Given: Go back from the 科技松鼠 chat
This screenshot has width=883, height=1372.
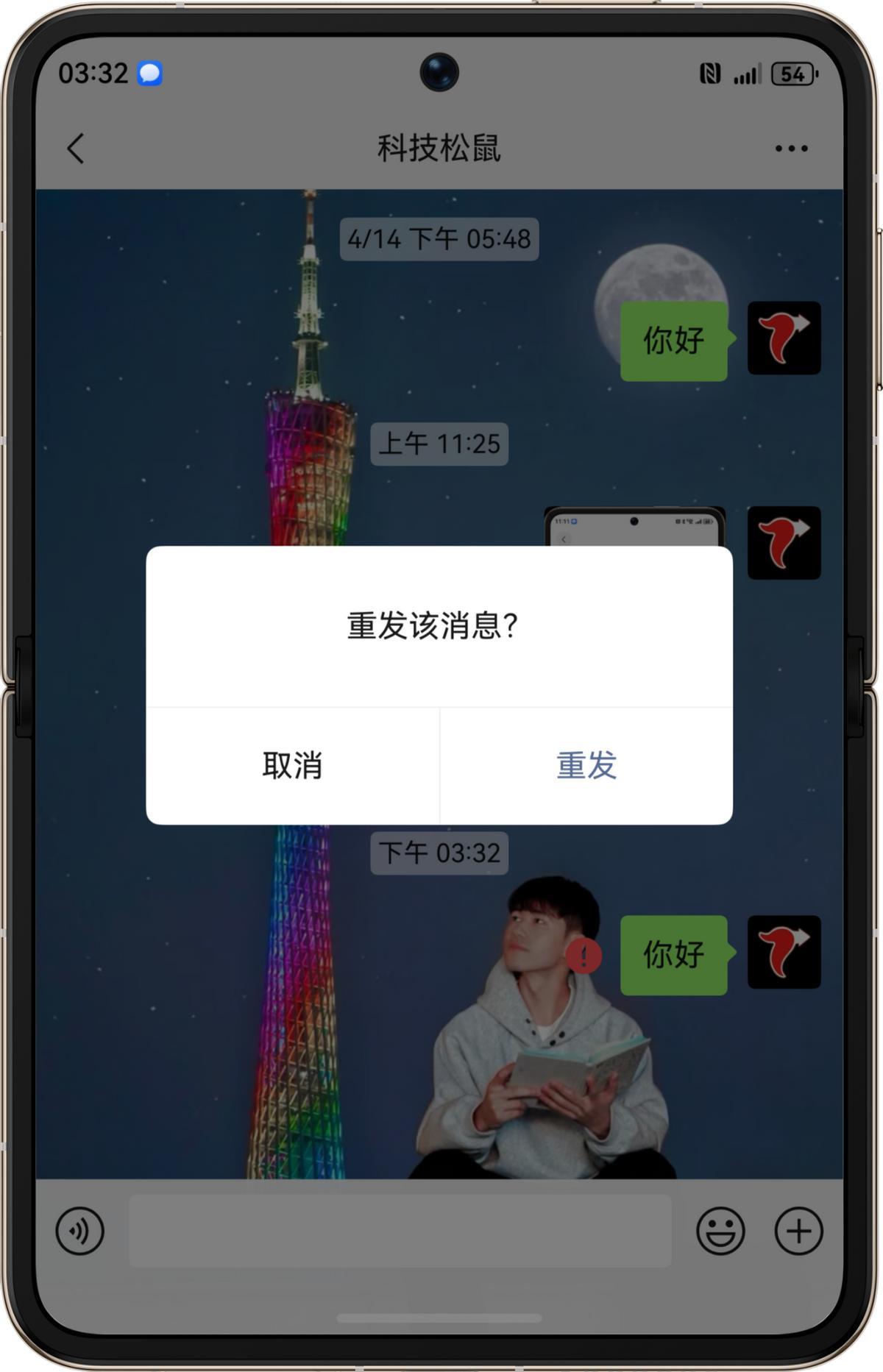Looking at the screenshot, I should tap(76, 149).
